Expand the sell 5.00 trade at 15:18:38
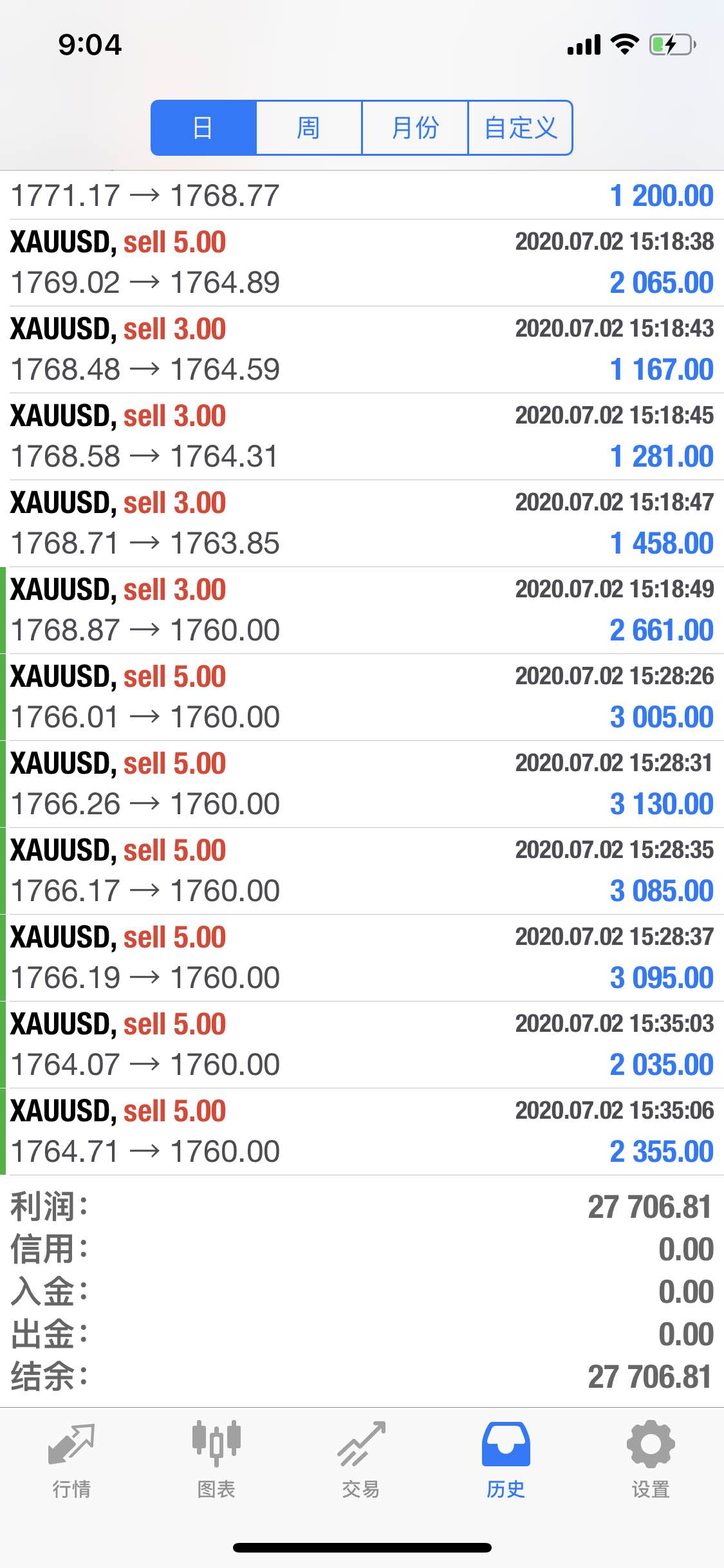The width and height of the screenshot is (724, 1568). pyautogui.click(x=362, y=263)
